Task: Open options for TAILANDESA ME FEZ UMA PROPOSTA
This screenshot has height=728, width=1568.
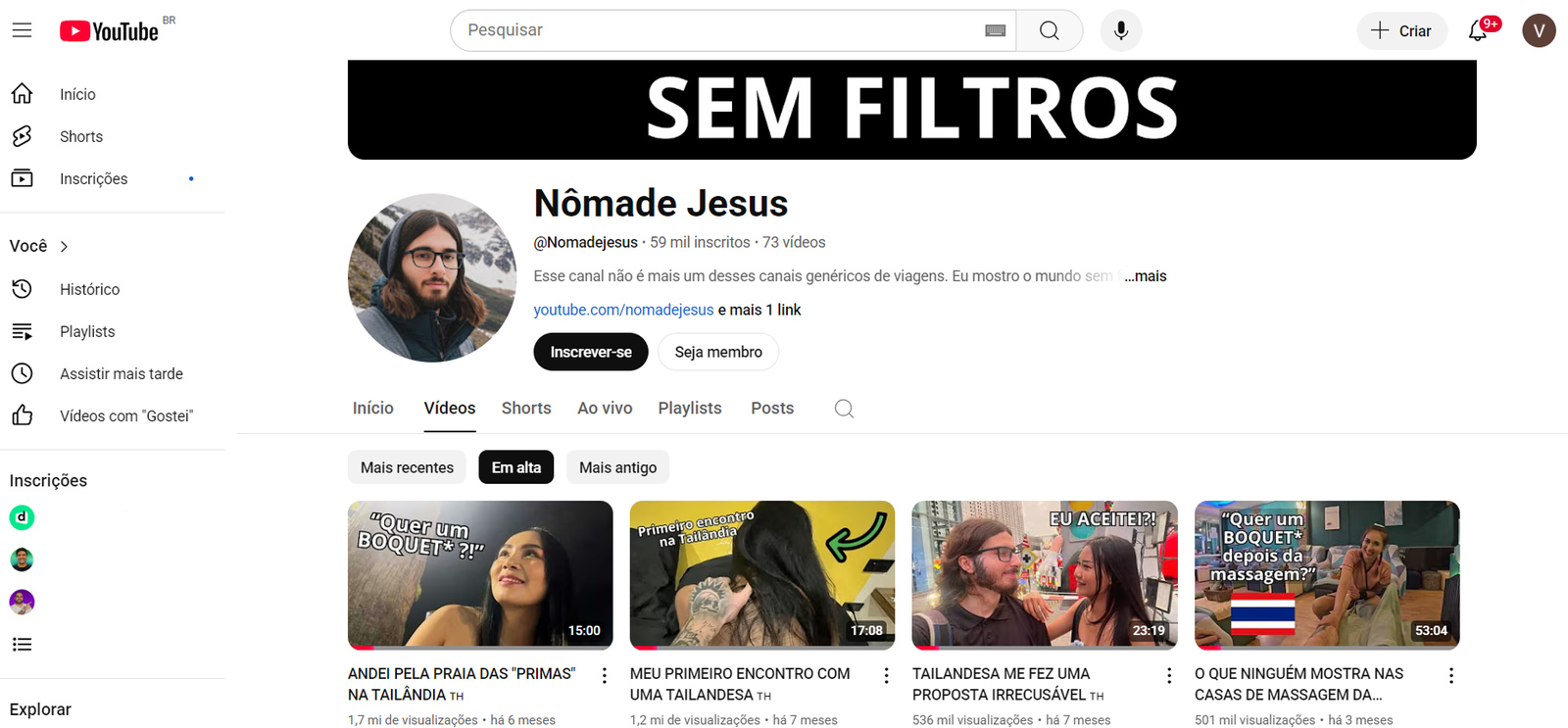Action: click(x=1168, y=675)
